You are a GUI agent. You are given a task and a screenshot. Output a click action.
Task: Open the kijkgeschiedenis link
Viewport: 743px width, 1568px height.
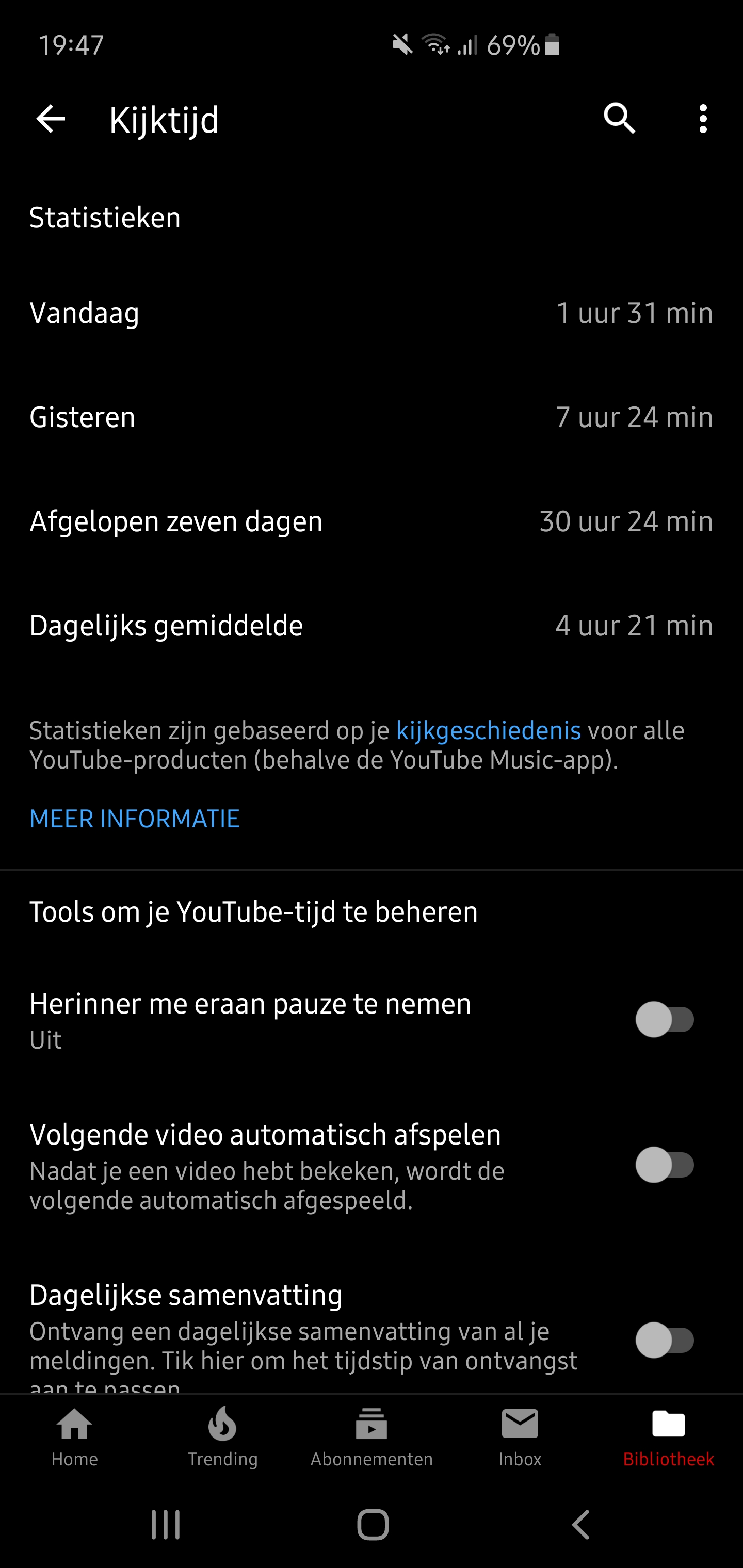(489, 730)
